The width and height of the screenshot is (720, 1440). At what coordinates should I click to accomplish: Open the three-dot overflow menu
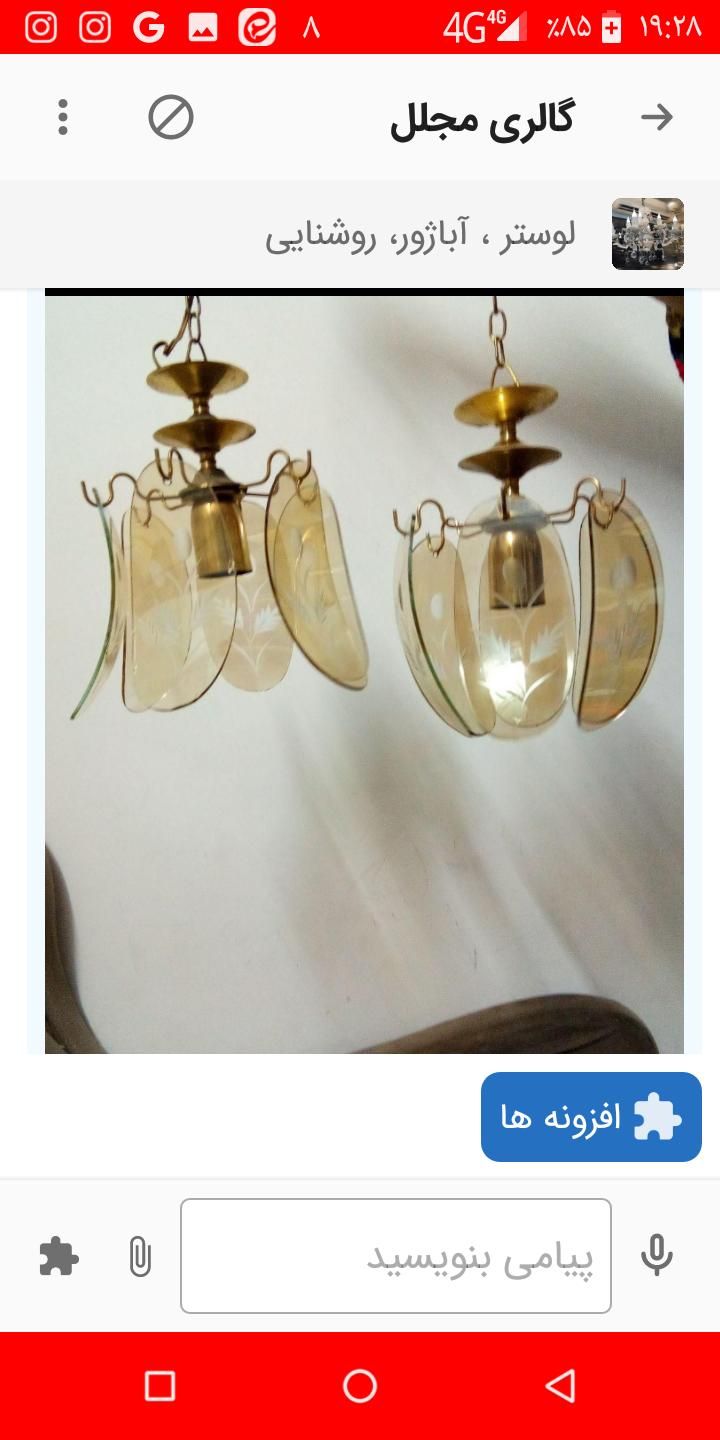point(63,118)
